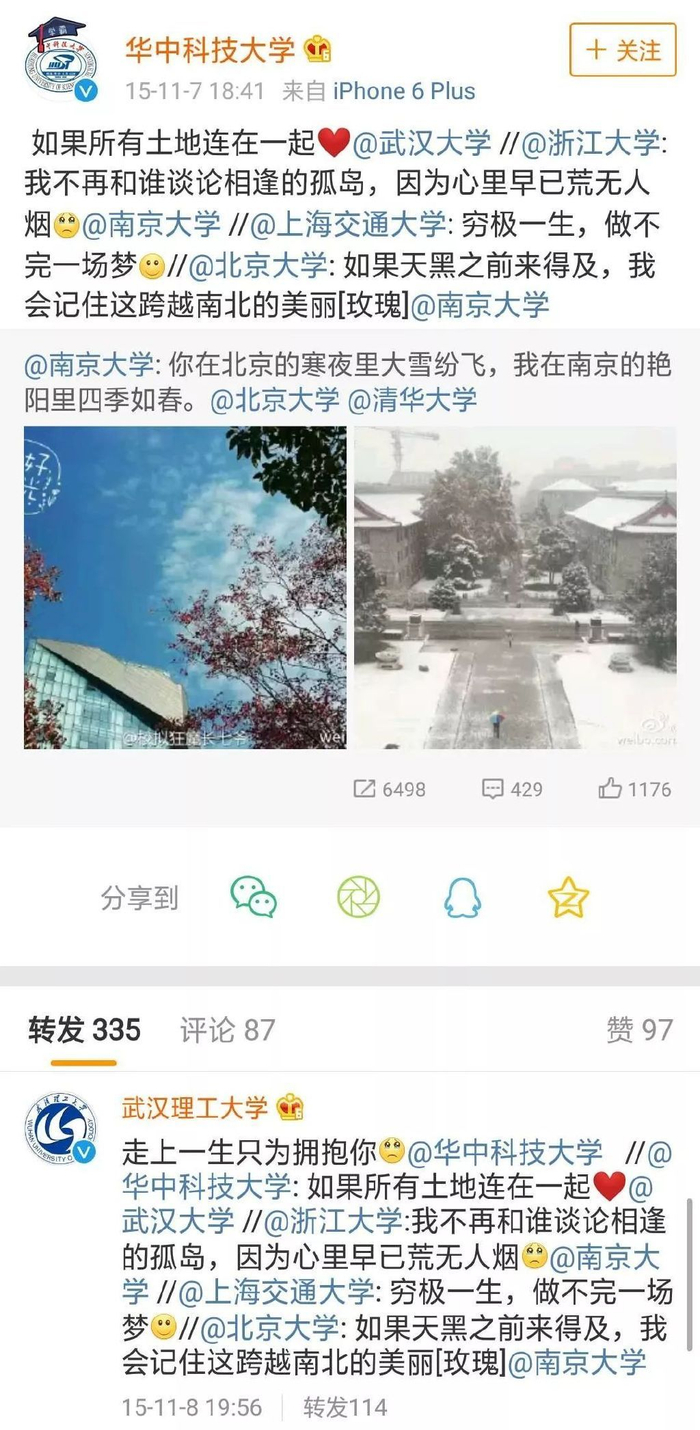Open the @武汉大学 mention in the top post
Viewport: 700px width, 1430px height.
[421, 142]
